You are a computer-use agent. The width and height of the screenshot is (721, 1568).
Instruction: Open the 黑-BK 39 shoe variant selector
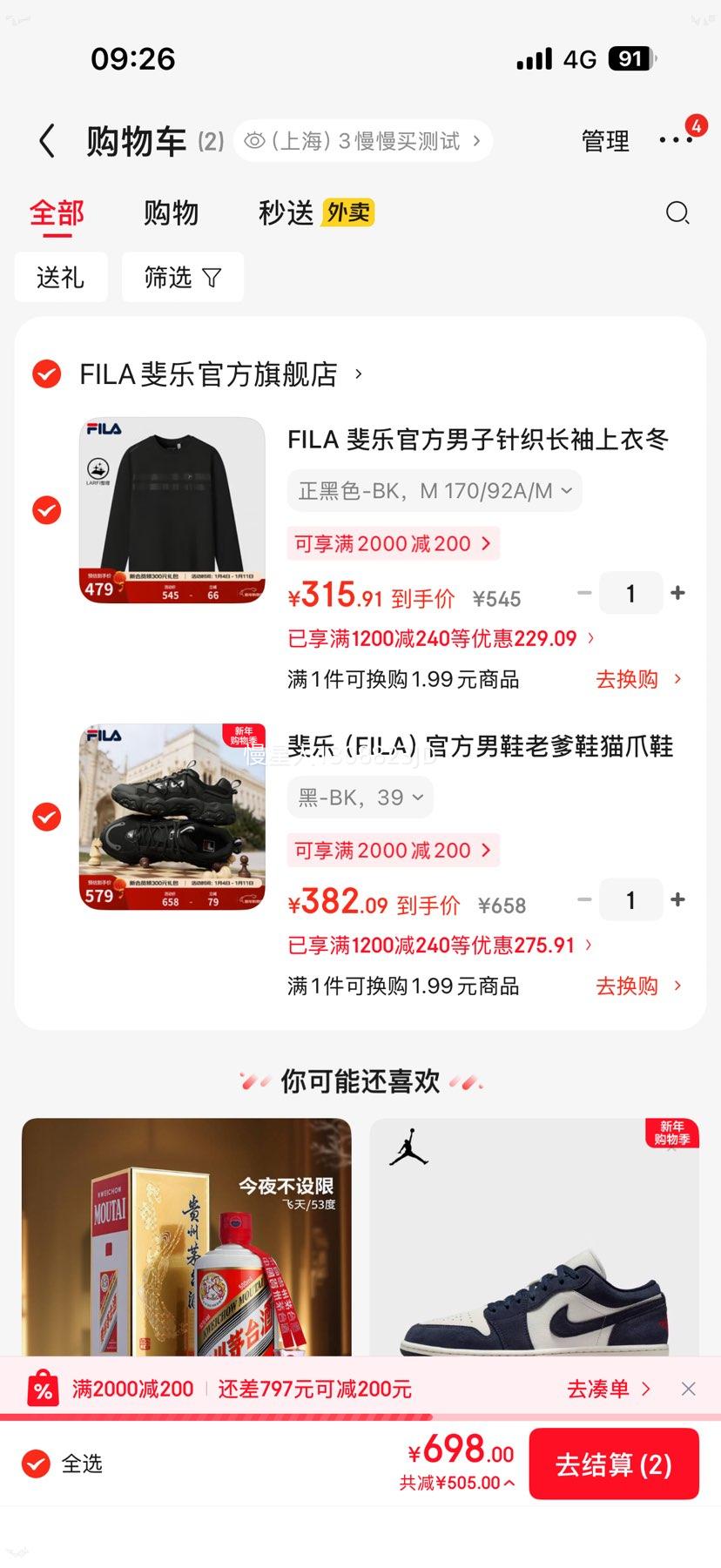pos(360,797)
